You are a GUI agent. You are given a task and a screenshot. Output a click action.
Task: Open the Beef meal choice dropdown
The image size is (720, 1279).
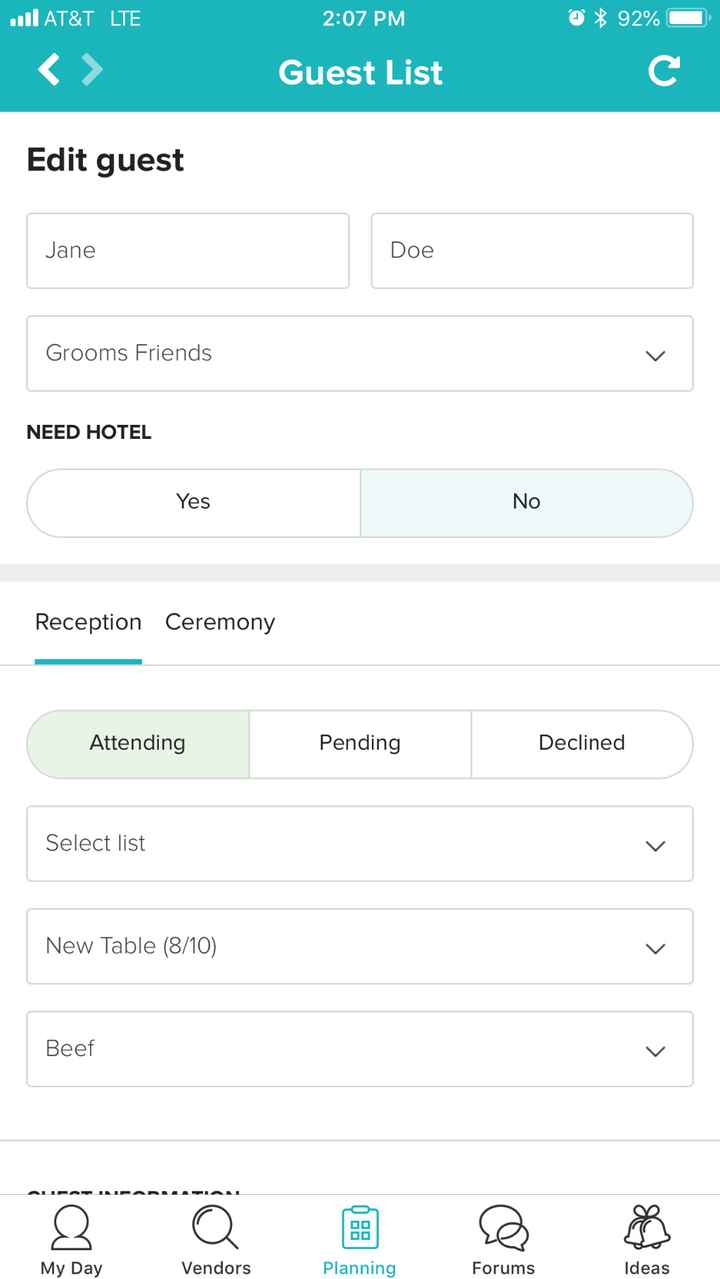360,1049
